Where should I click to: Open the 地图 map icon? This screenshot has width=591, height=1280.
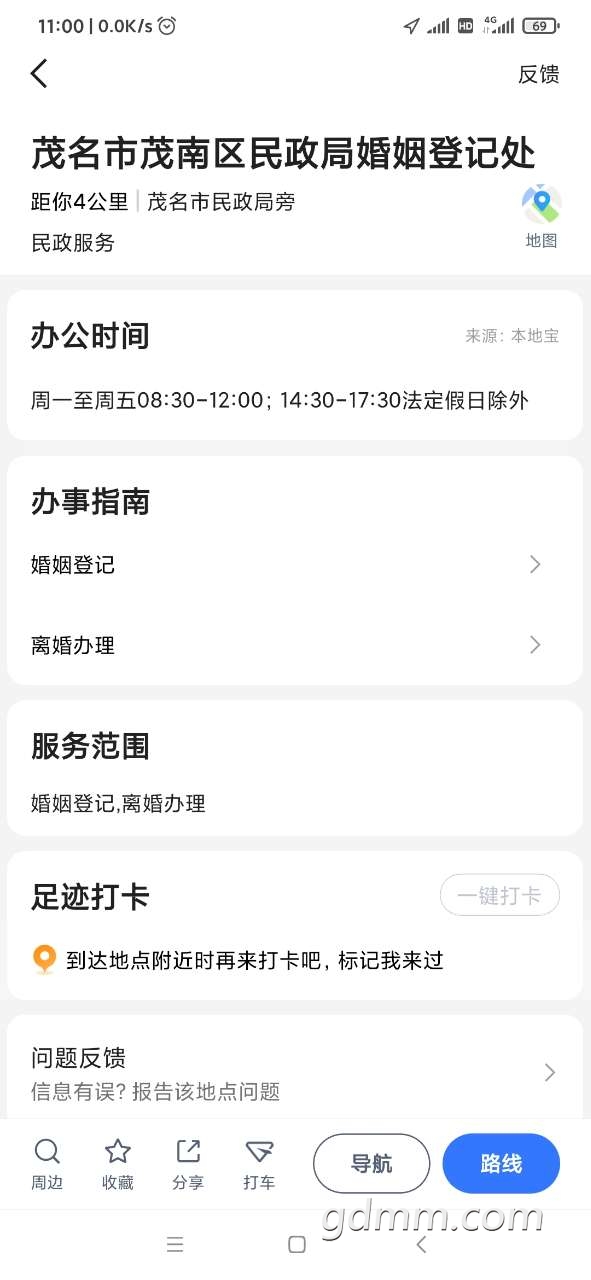click(541, 216)
